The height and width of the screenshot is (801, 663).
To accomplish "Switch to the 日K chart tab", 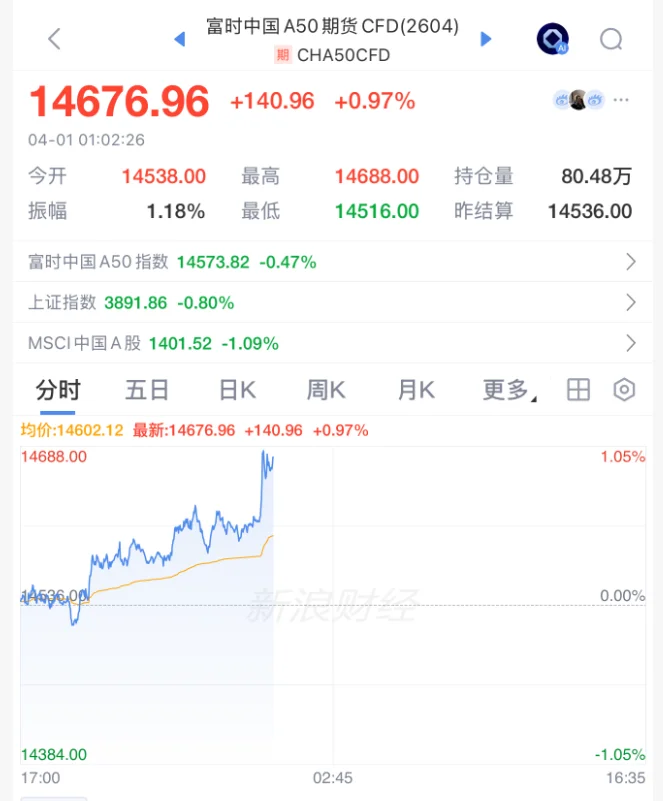I will (x=237, y=390).
